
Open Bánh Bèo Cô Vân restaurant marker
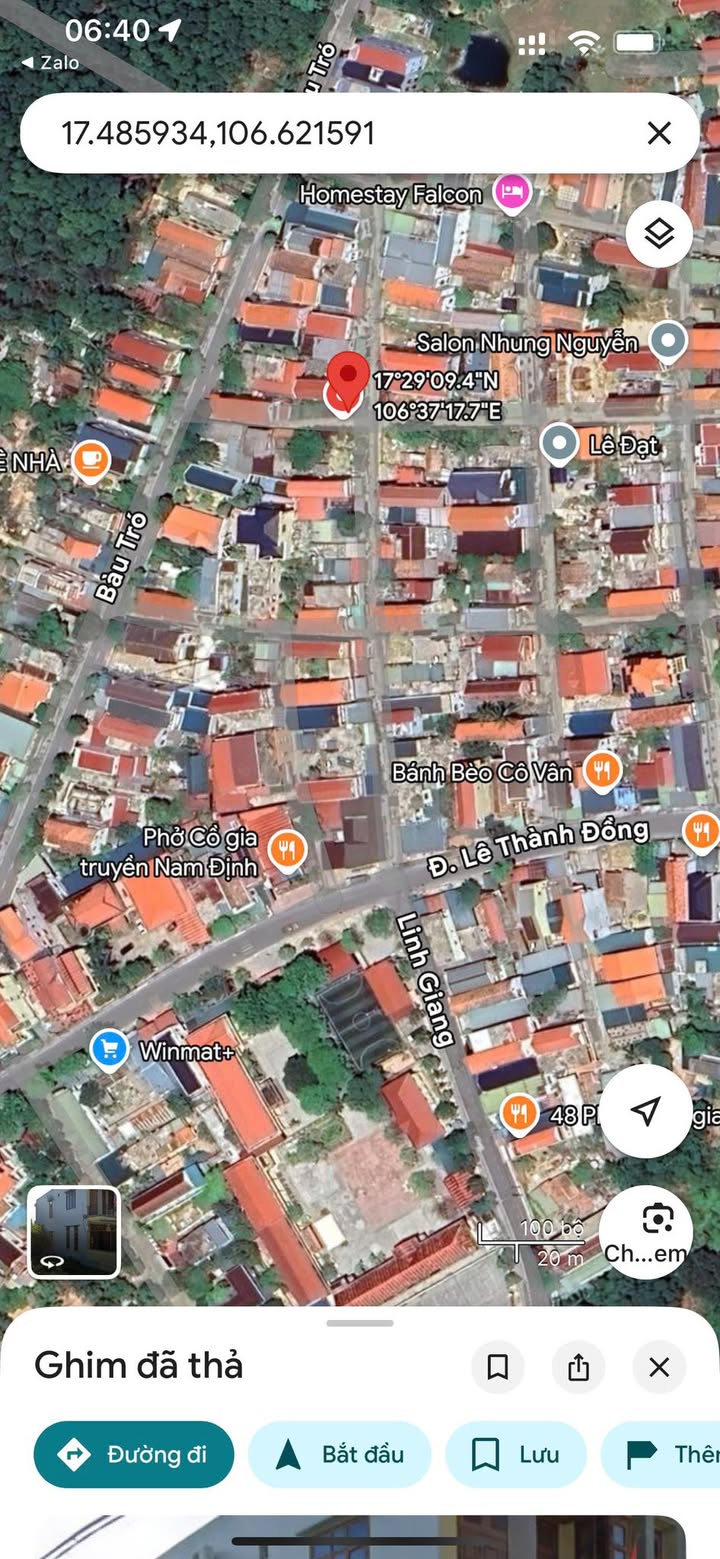click(x=601, y=771)
